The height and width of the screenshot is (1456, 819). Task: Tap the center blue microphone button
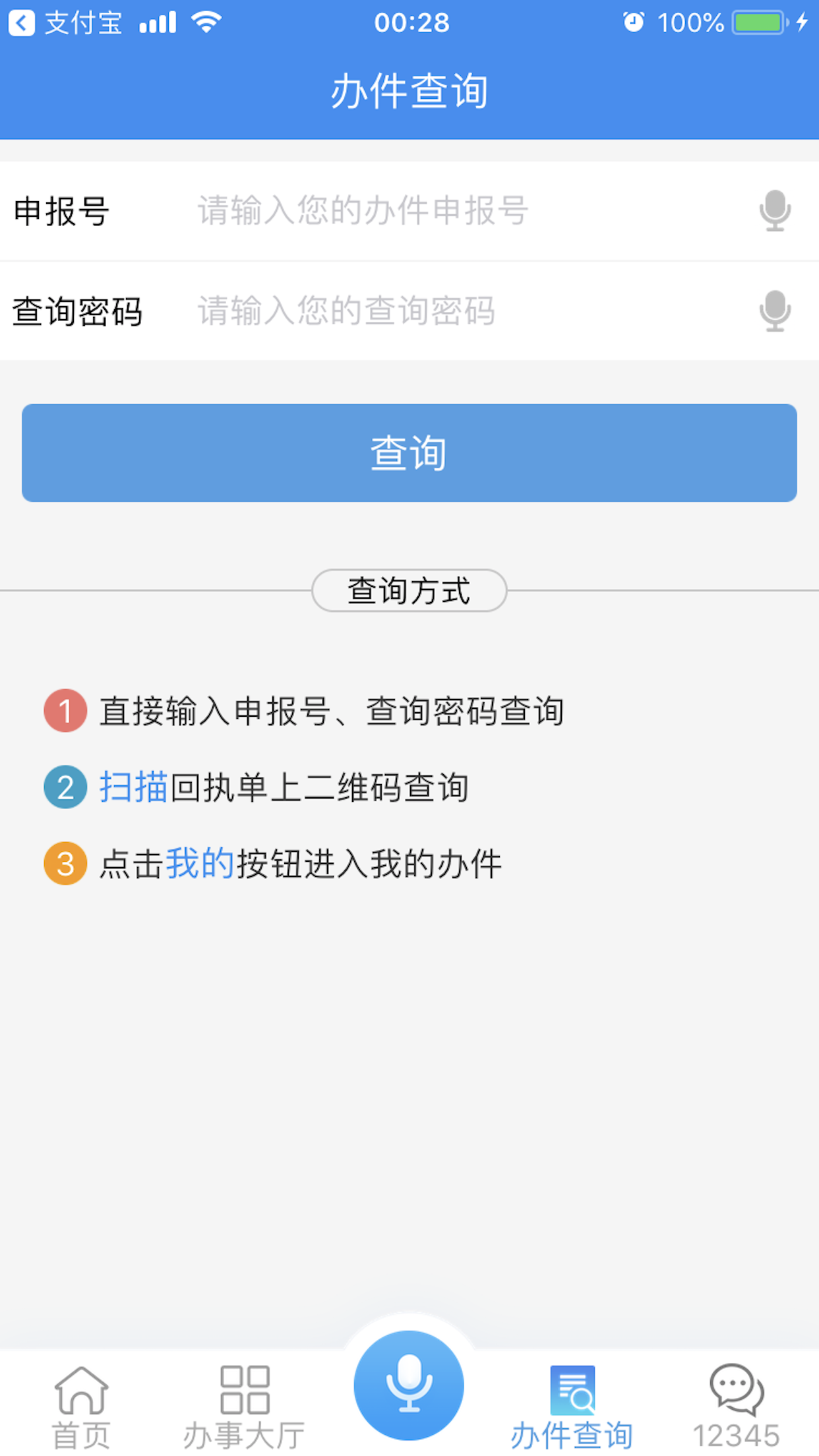pos(409,1385)
